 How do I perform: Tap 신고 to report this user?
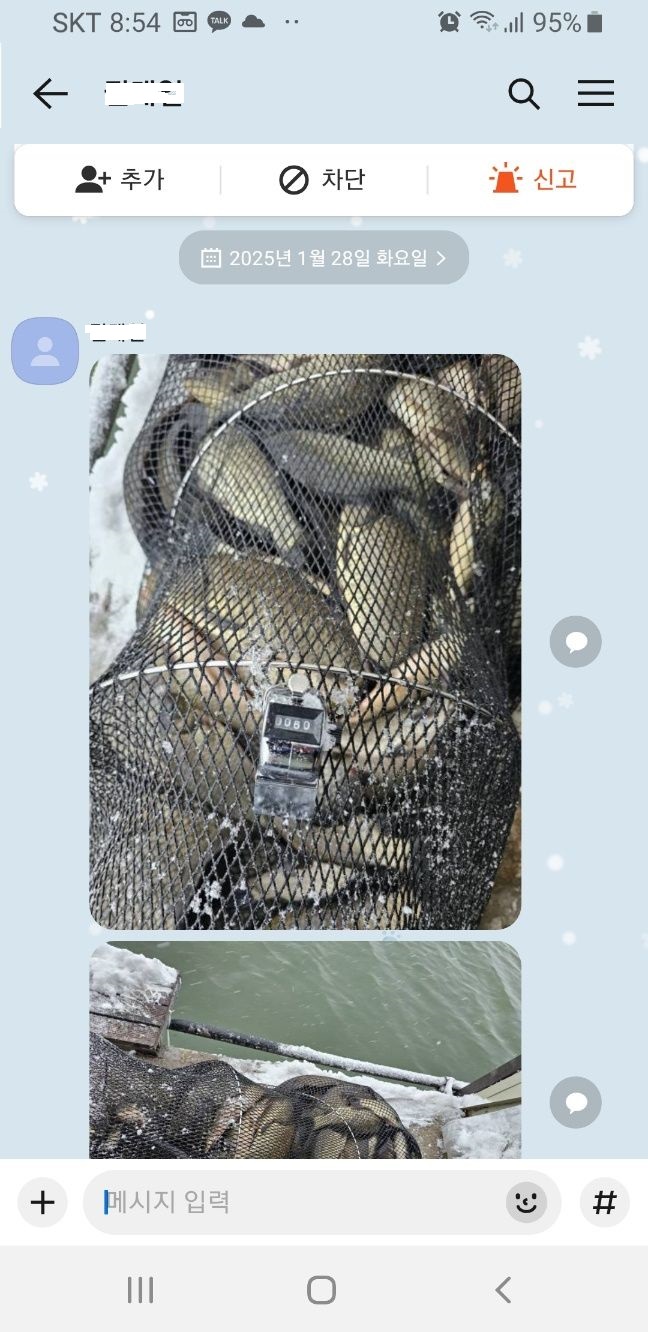click(x=533, y=180)
